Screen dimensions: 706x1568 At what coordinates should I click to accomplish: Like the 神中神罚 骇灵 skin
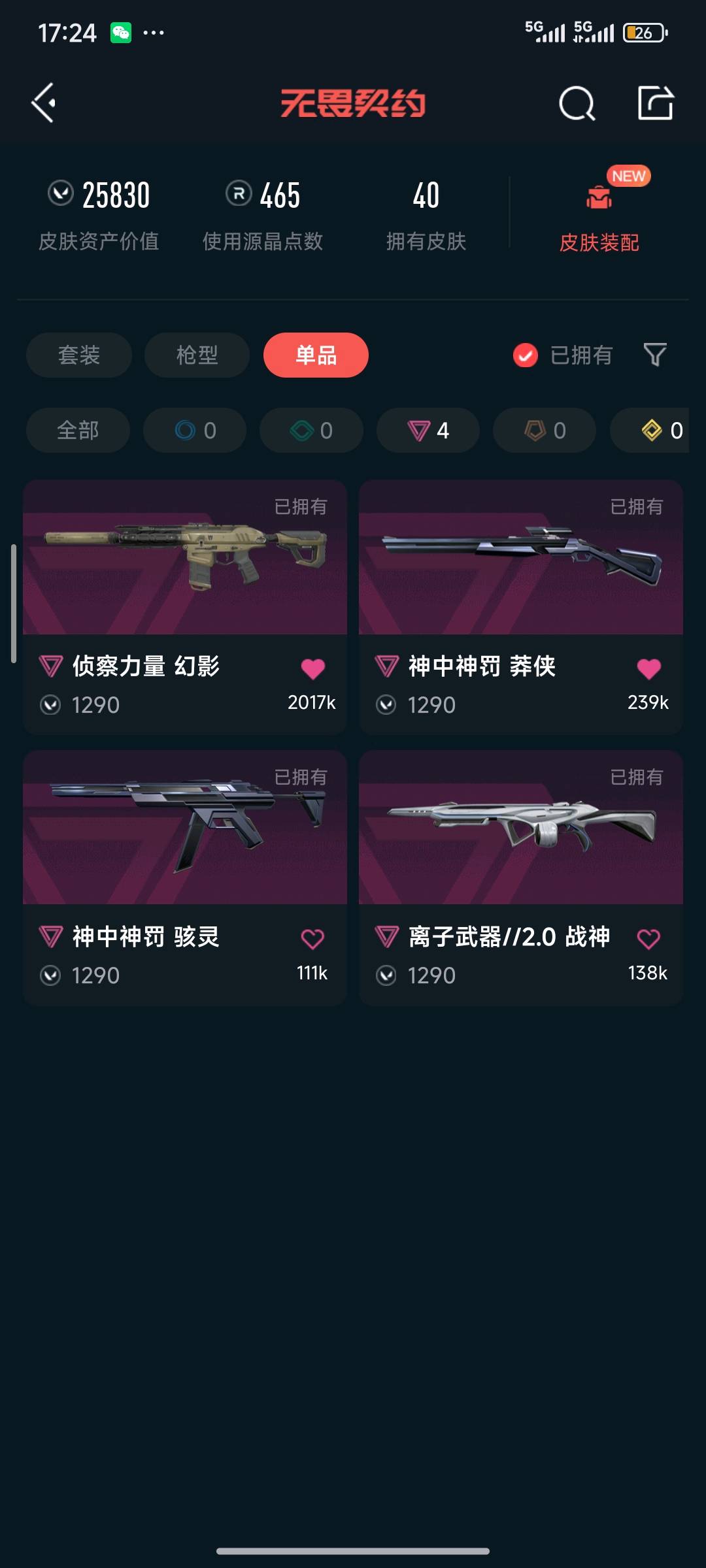click(312, 939)
